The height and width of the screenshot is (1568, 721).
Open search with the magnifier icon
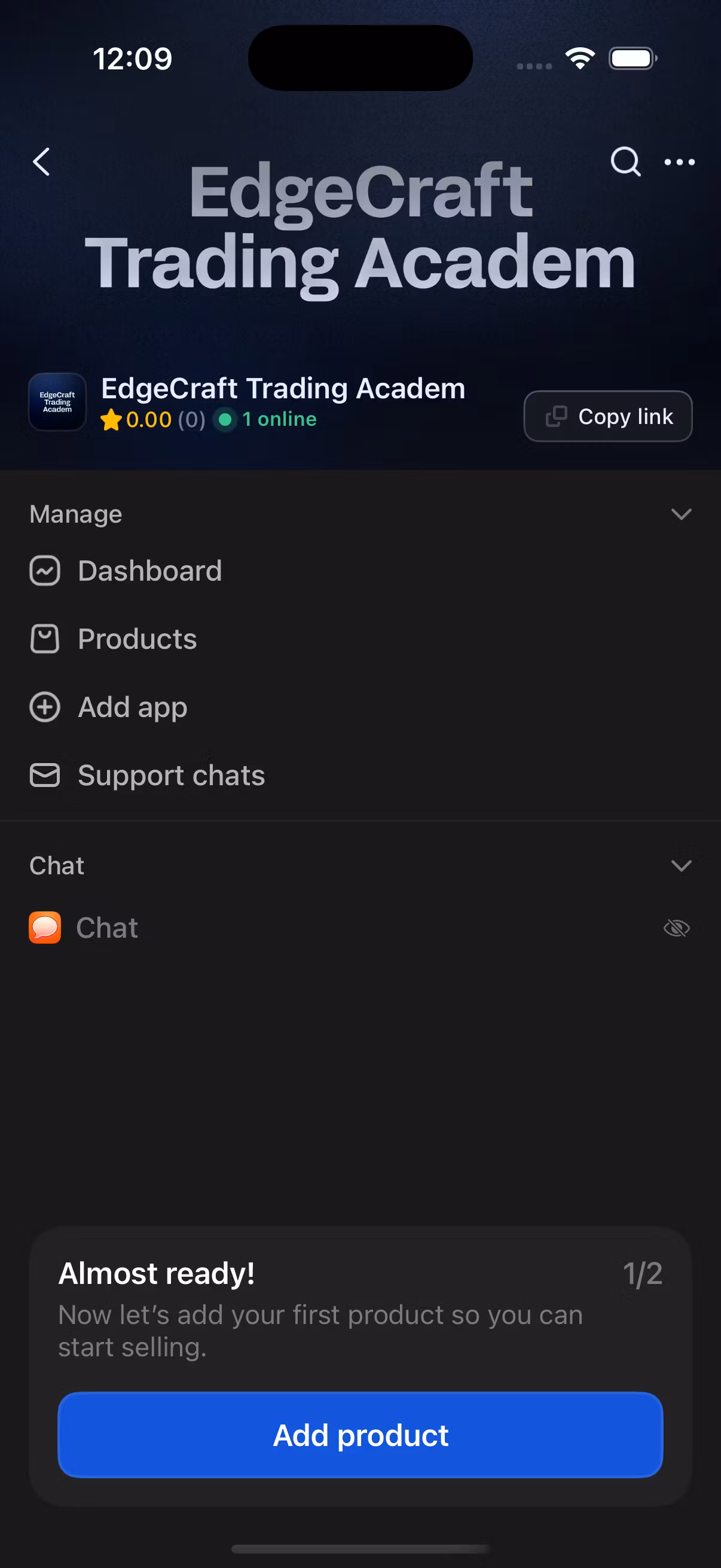(625, 162)
